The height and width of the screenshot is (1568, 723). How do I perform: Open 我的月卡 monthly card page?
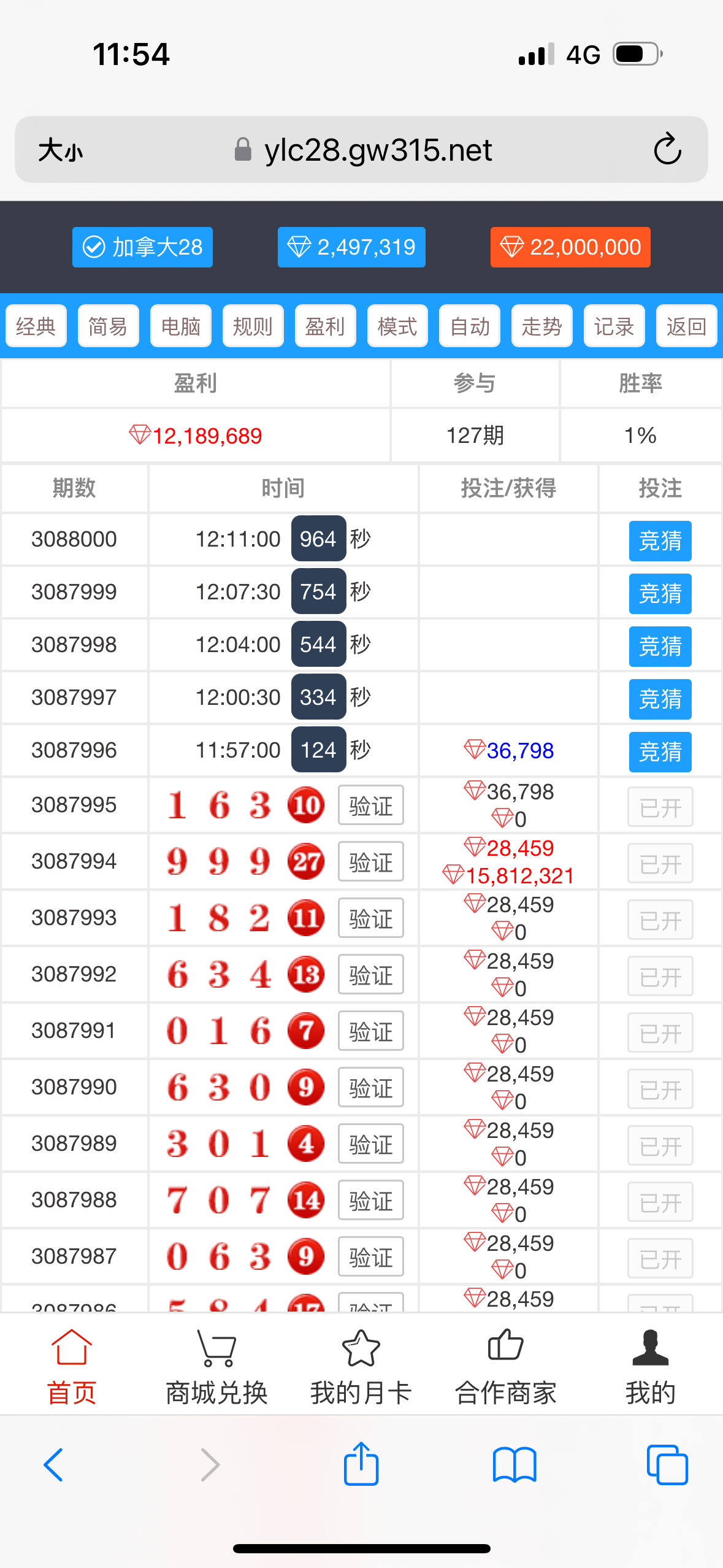tap(361, 1367)
